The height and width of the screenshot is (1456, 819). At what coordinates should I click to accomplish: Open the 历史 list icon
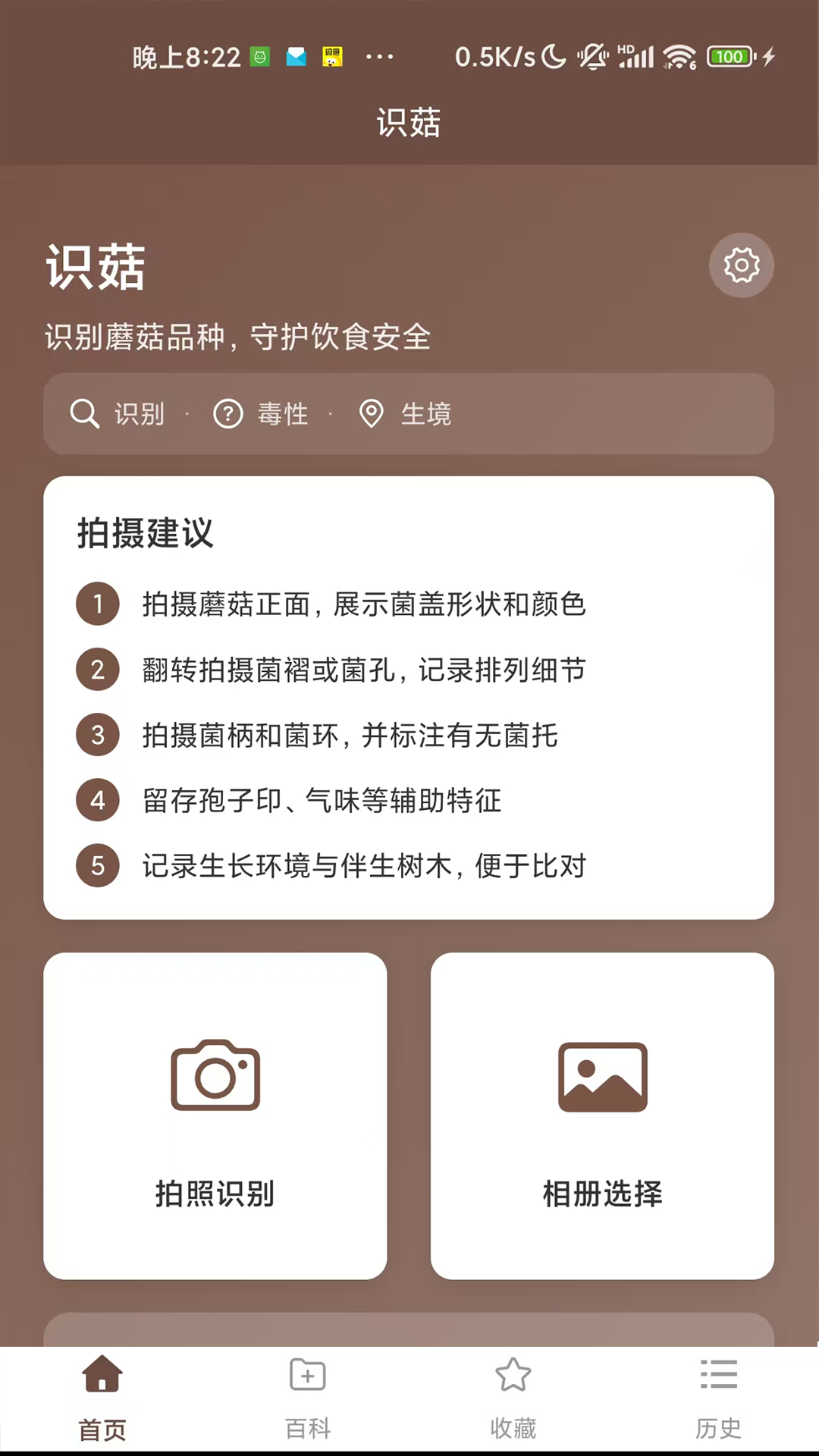[717, 1375]
